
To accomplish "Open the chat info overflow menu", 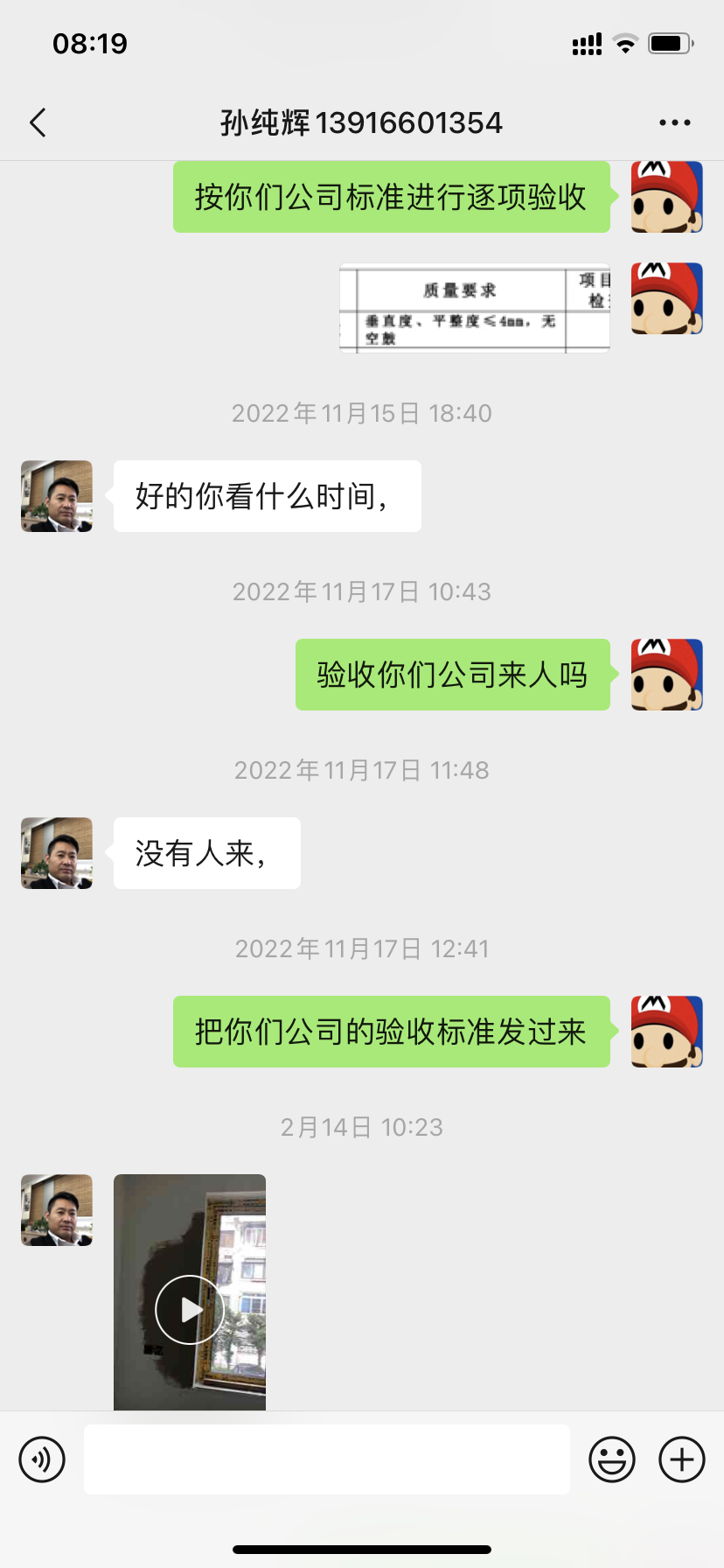I will [674, 123].
